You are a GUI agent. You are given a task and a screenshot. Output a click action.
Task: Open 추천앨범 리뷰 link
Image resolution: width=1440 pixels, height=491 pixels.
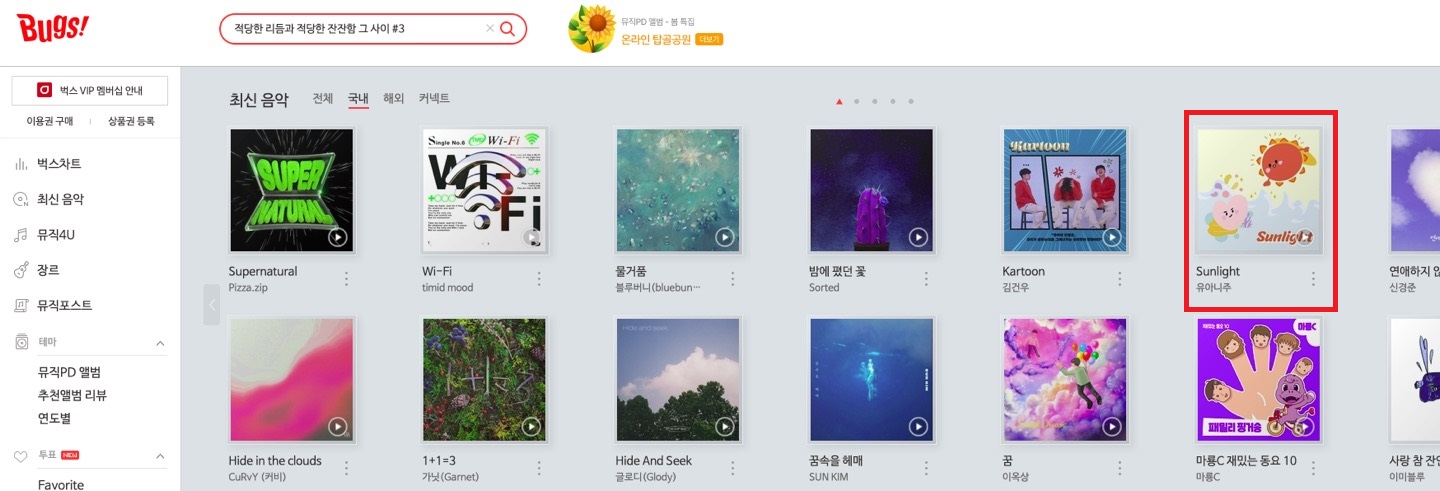(x=72, y=395)
